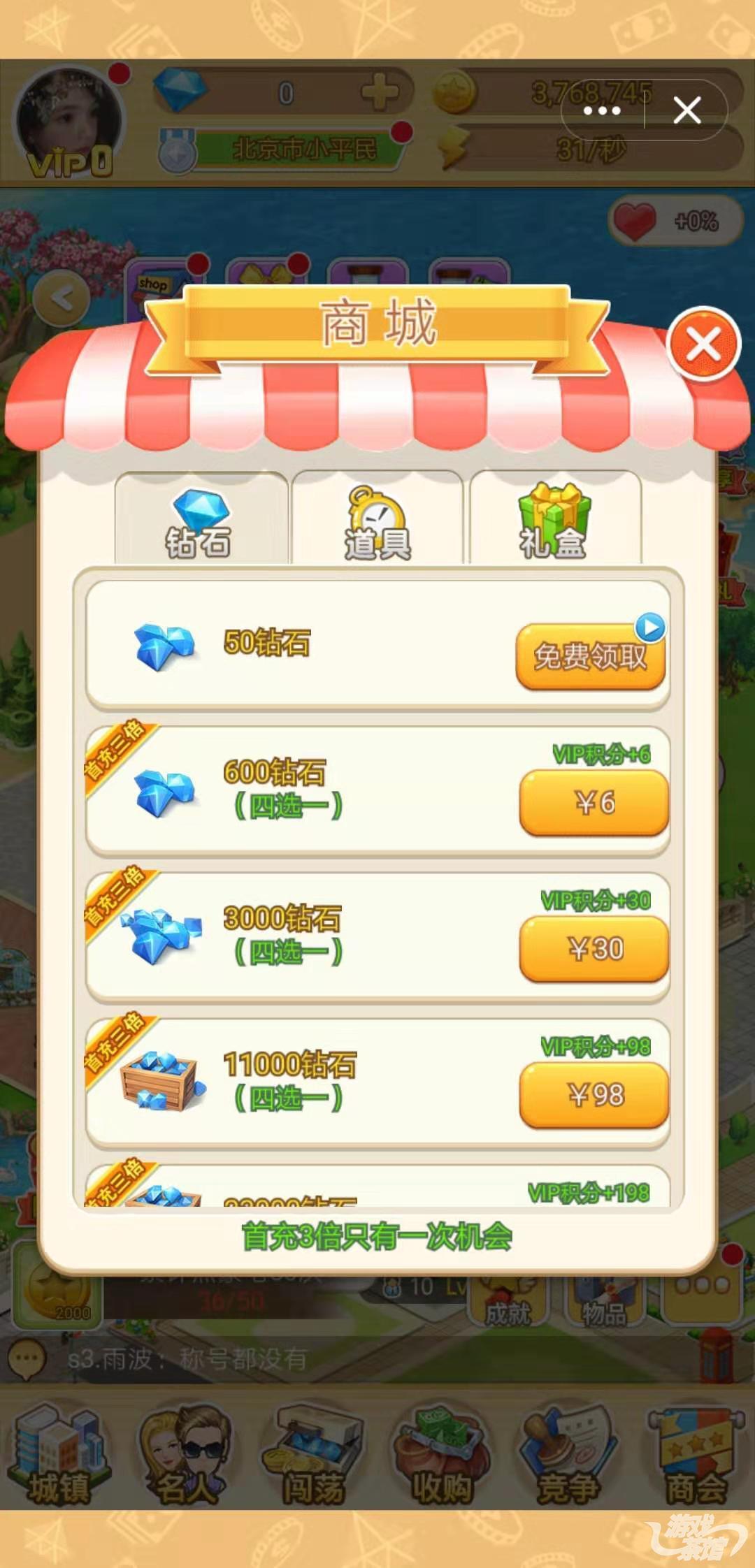Viewport: 755px width, 1568px height.
Task: Open the 城镇 section
Action: 59,1455
